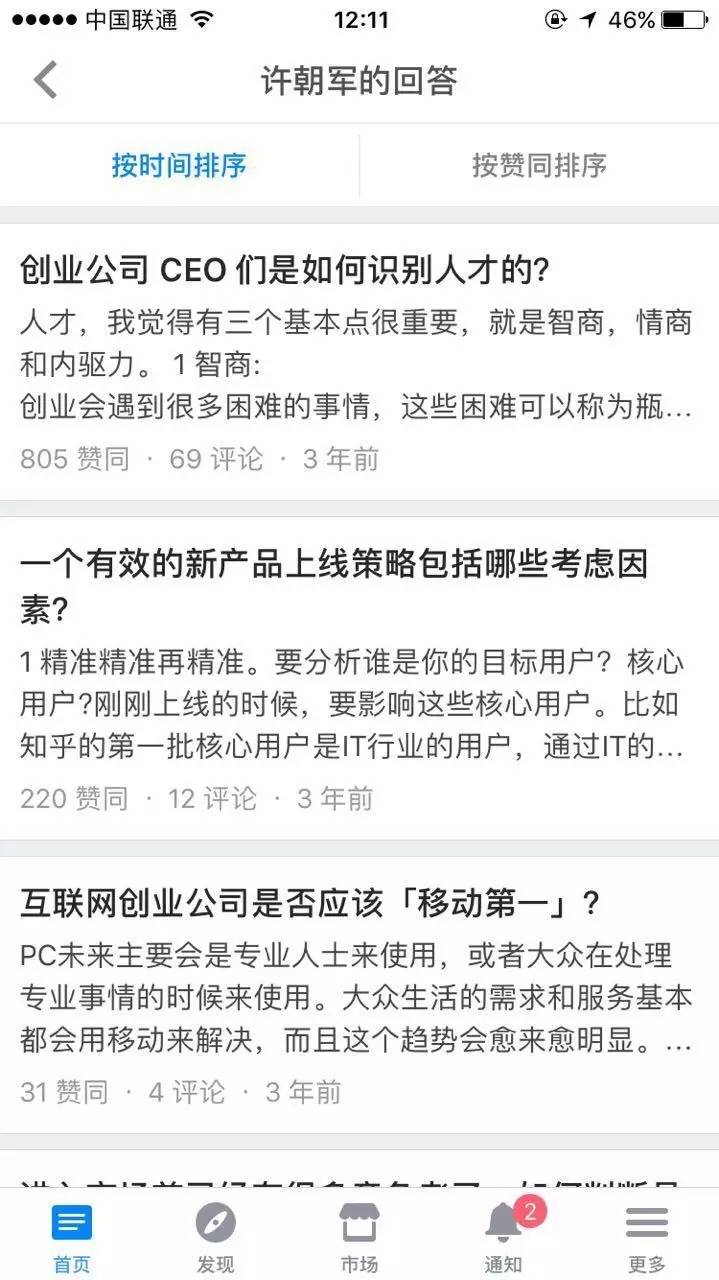The width and height of the screenshot is (719, 1280).
Task: Switch to 按时间排序 sorting tab
Action: pyautogui.click(x=179, y=165)
